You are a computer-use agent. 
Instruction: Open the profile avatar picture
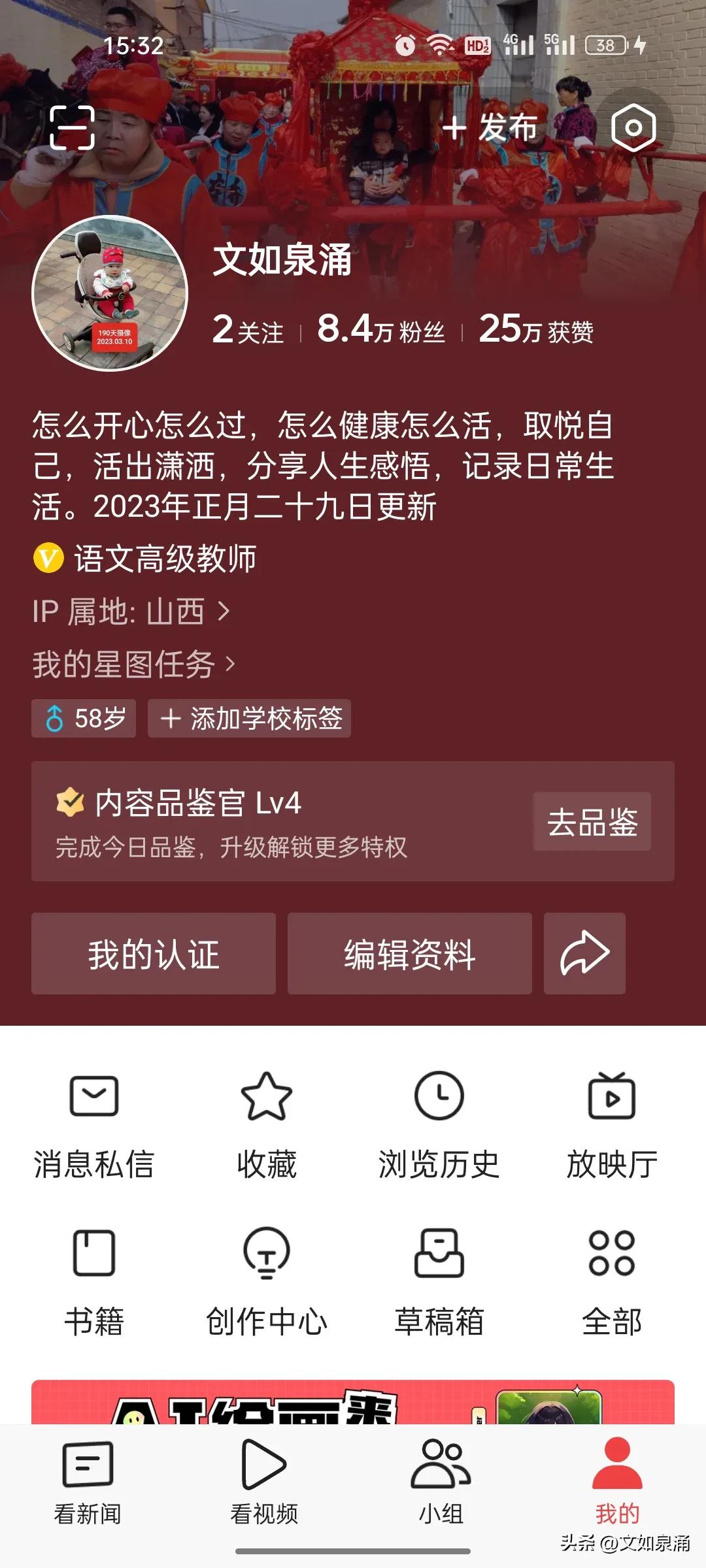pos(110,293)
